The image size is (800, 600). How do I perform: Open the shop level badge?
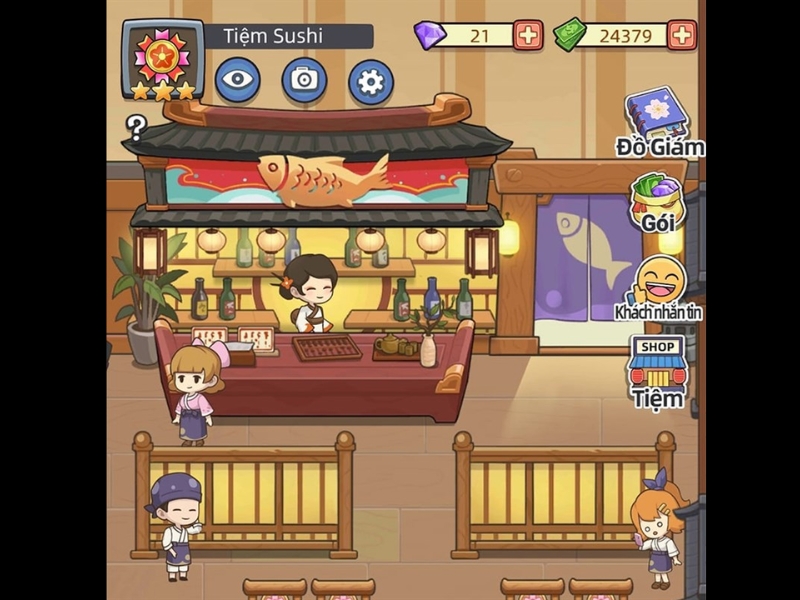tap(162, 58)
